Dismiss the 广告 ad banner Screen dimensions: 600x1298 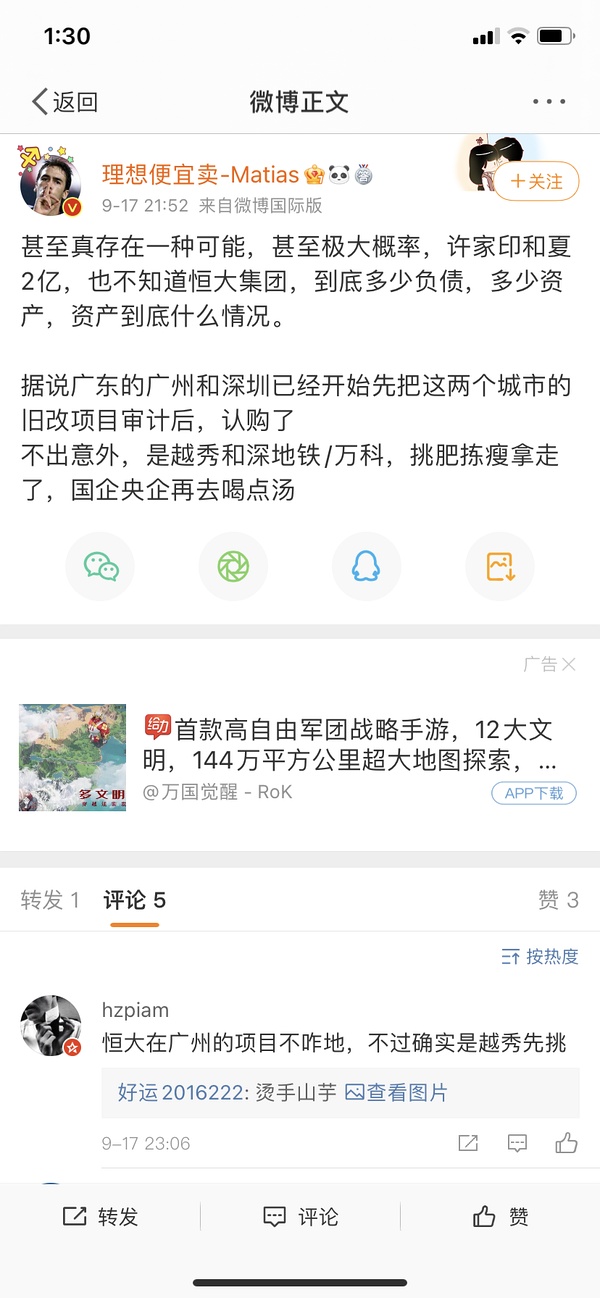click(568, 664)
